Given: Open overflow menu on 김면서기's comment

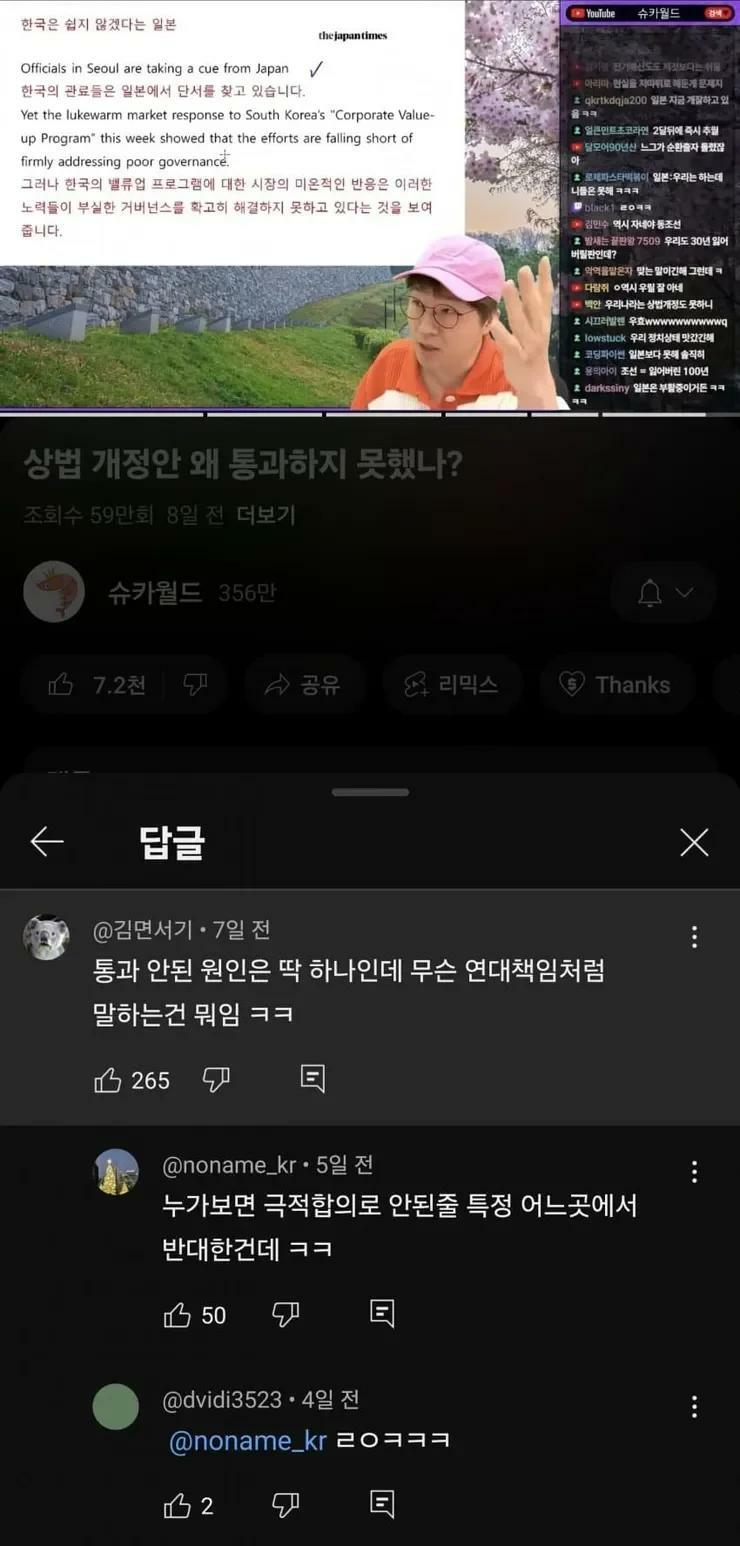Looking at the screenshot, I should click(694, 937).
